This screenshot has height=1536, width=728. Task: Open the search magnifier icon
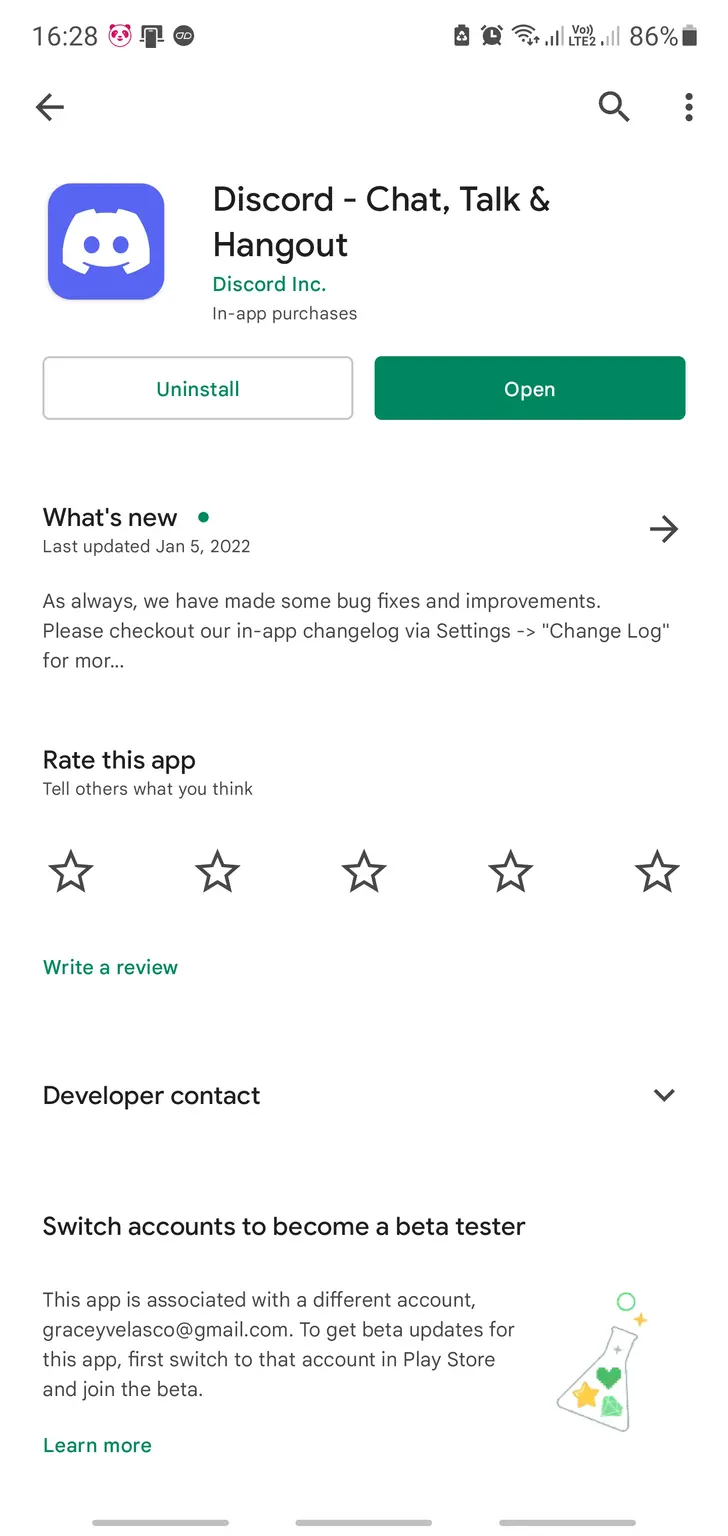click(x=614, y=106)
